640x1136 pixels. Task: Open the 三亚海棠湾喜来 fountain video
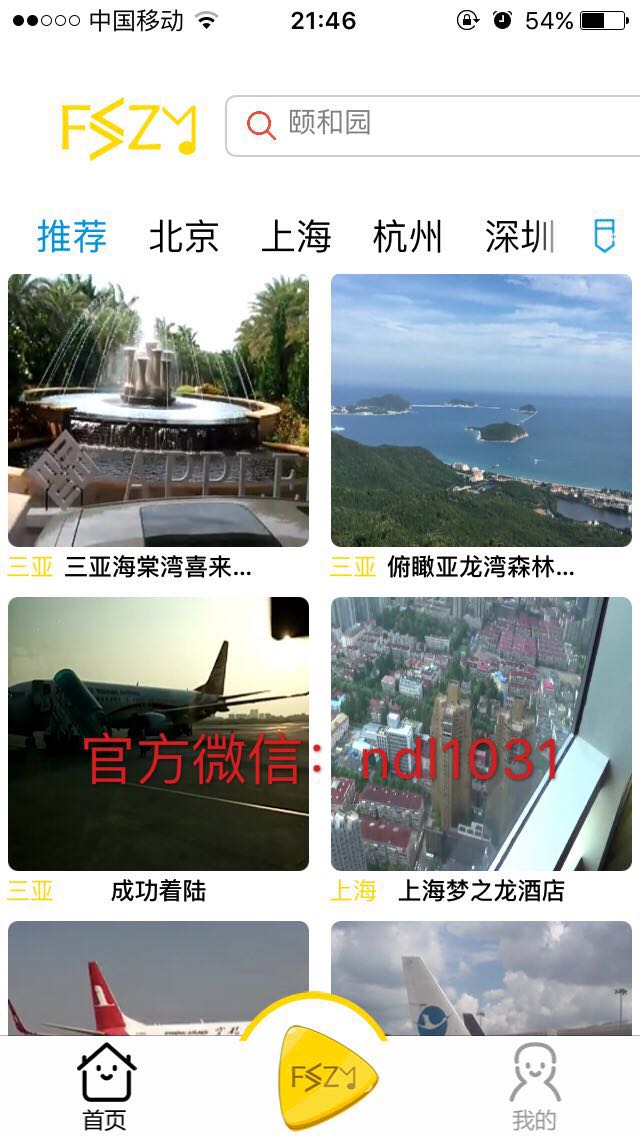158,410
